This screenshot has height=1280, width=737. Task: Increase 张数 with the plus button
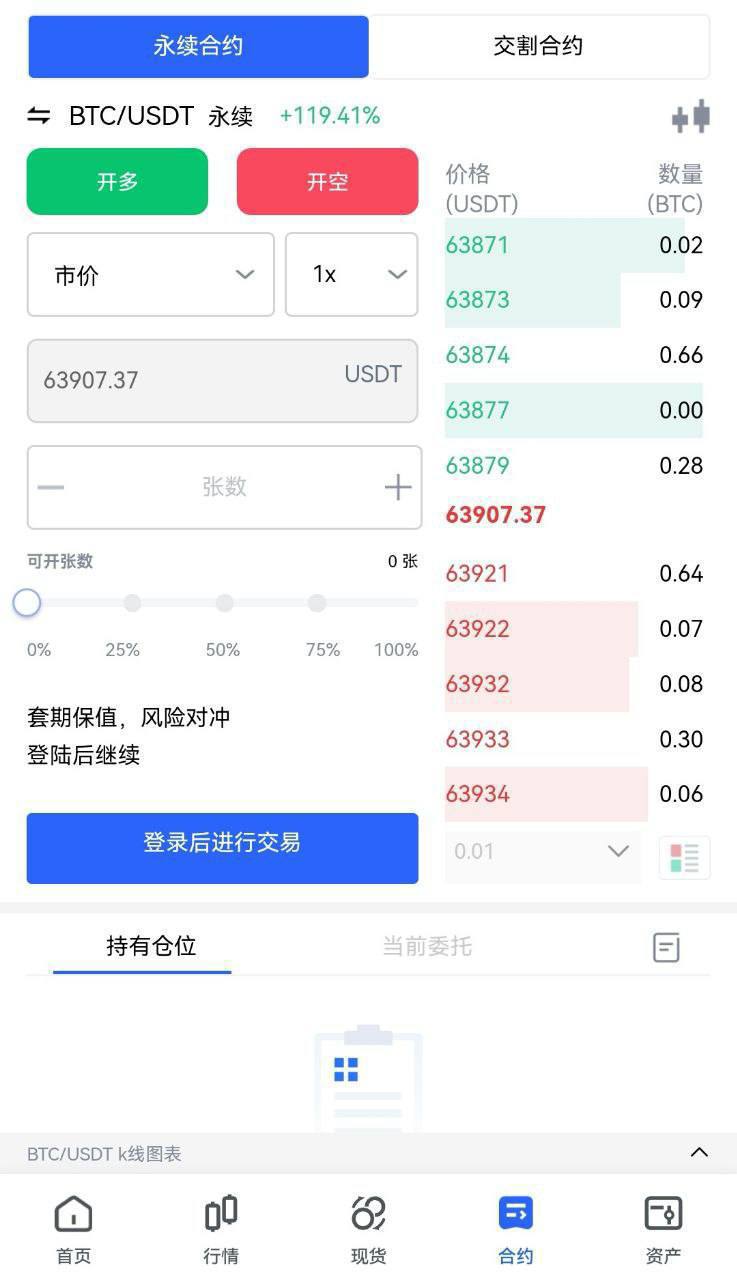(x=398, y=487)
